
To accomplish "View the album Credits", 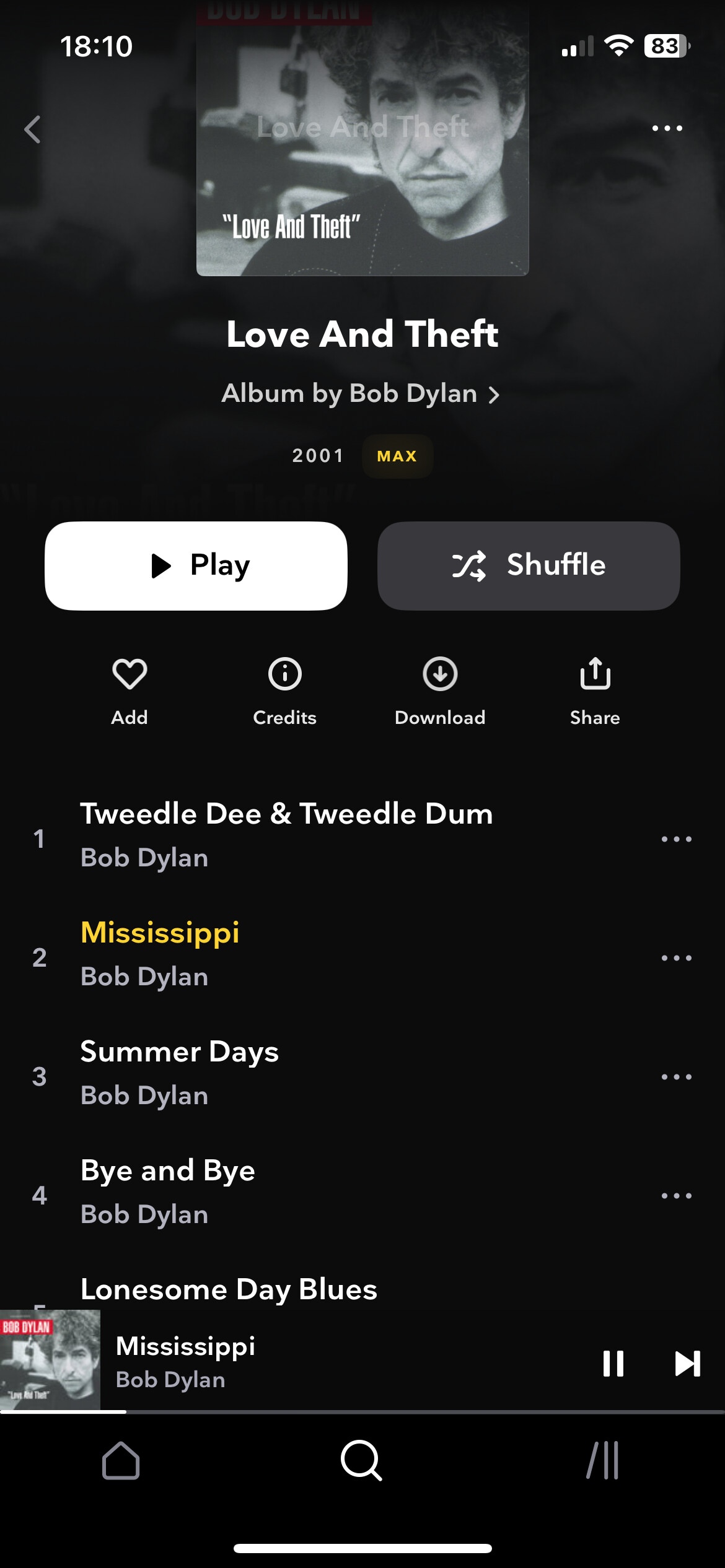I will click(x=284, y=690).
